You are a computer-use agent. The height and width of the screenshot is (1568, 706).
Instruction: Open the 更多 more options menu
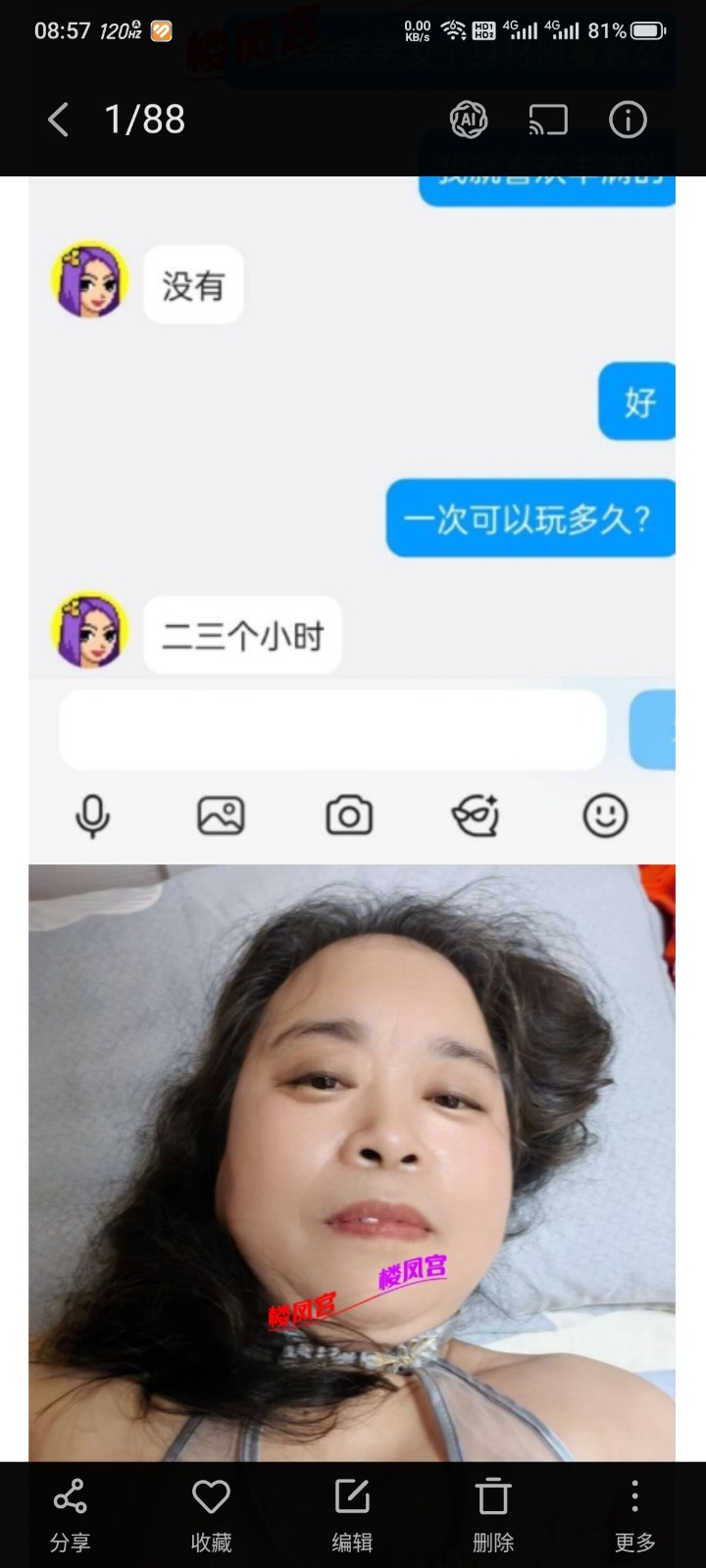pos(634,1514)
